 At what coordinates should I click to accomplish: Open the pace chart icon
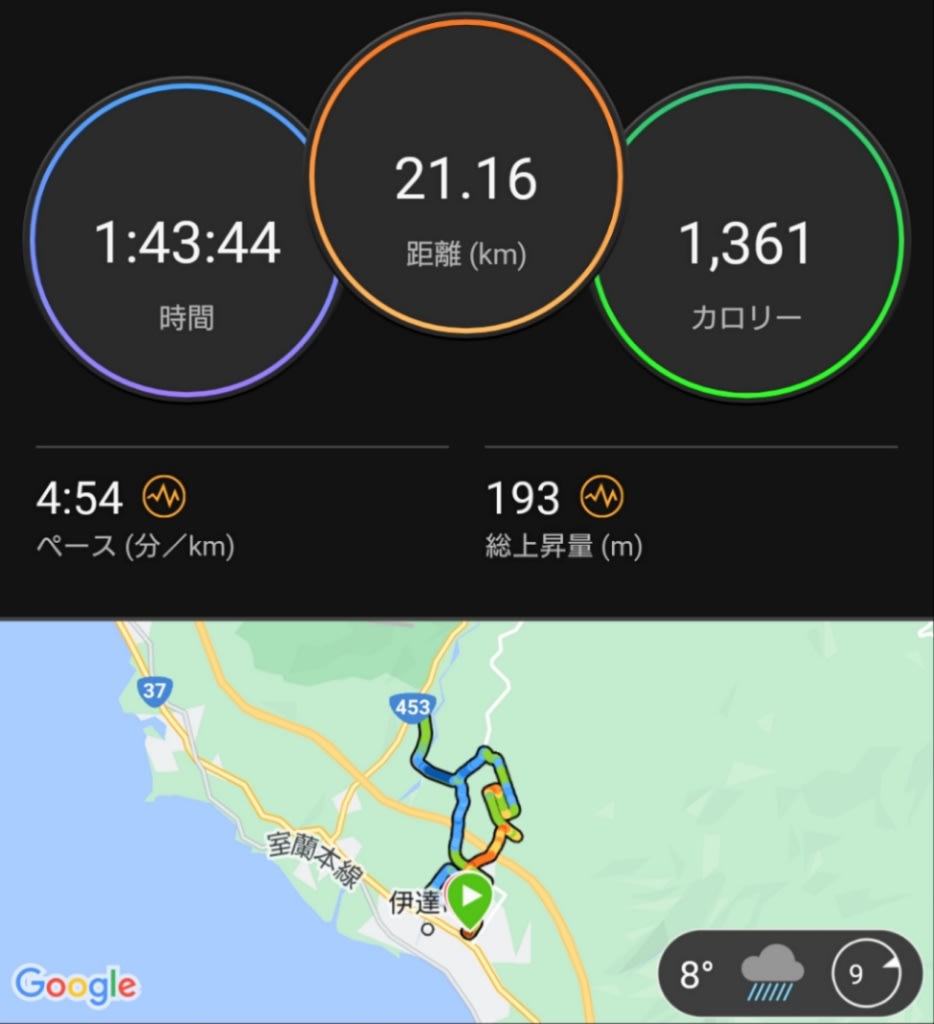click(x=164, y=496)
